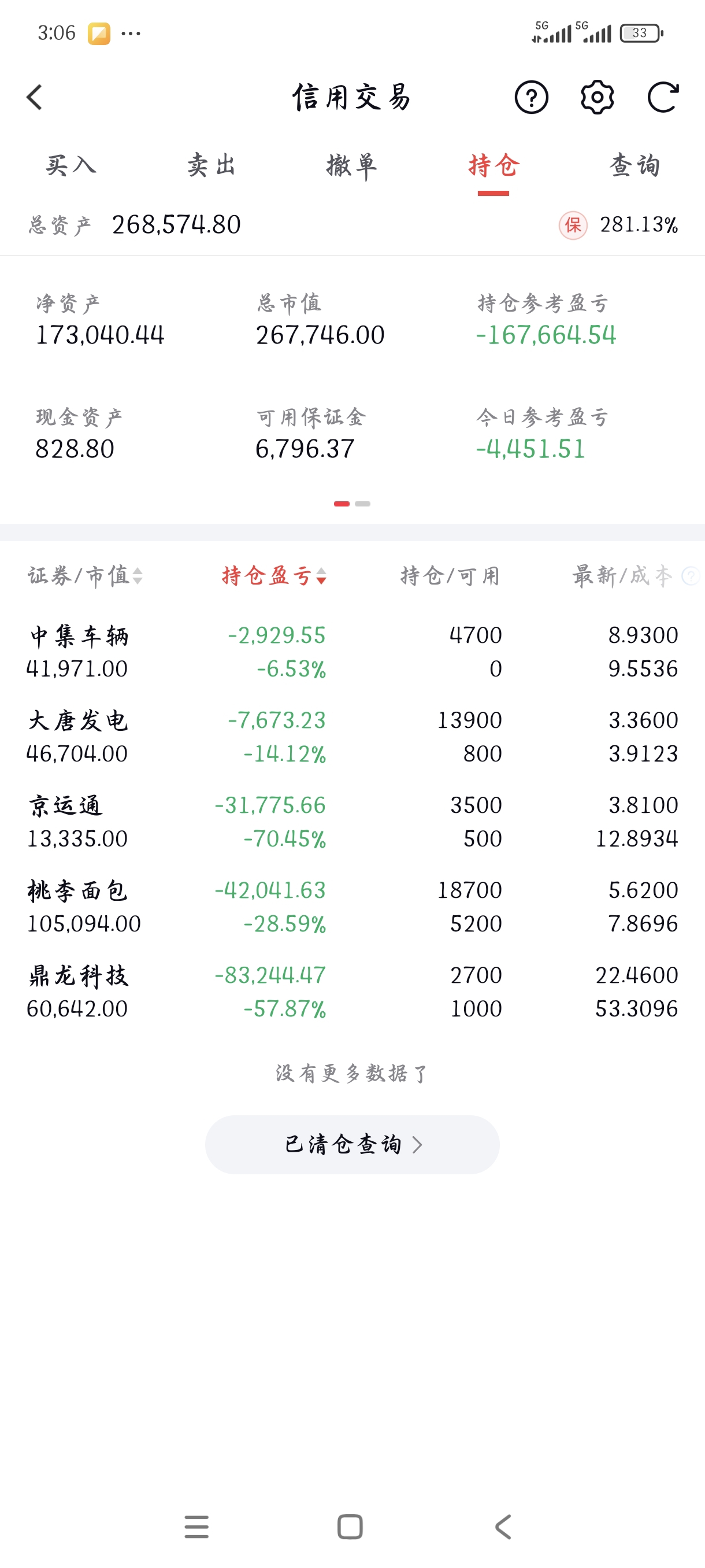
Task: Open 已清仓查询 for closed positions
Action: [352, 1144]
